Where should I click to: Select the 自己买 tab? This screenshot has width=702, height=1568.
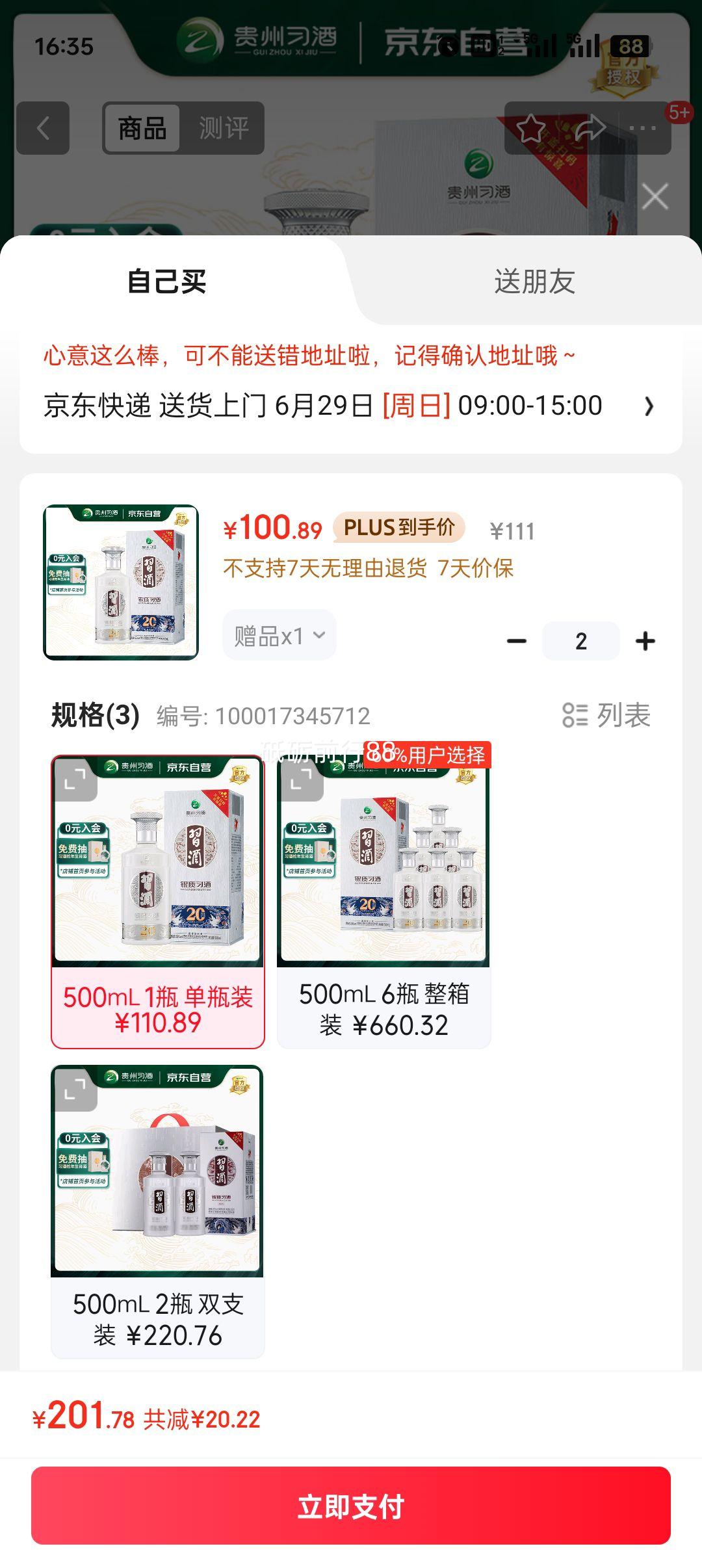pos(166,282)
